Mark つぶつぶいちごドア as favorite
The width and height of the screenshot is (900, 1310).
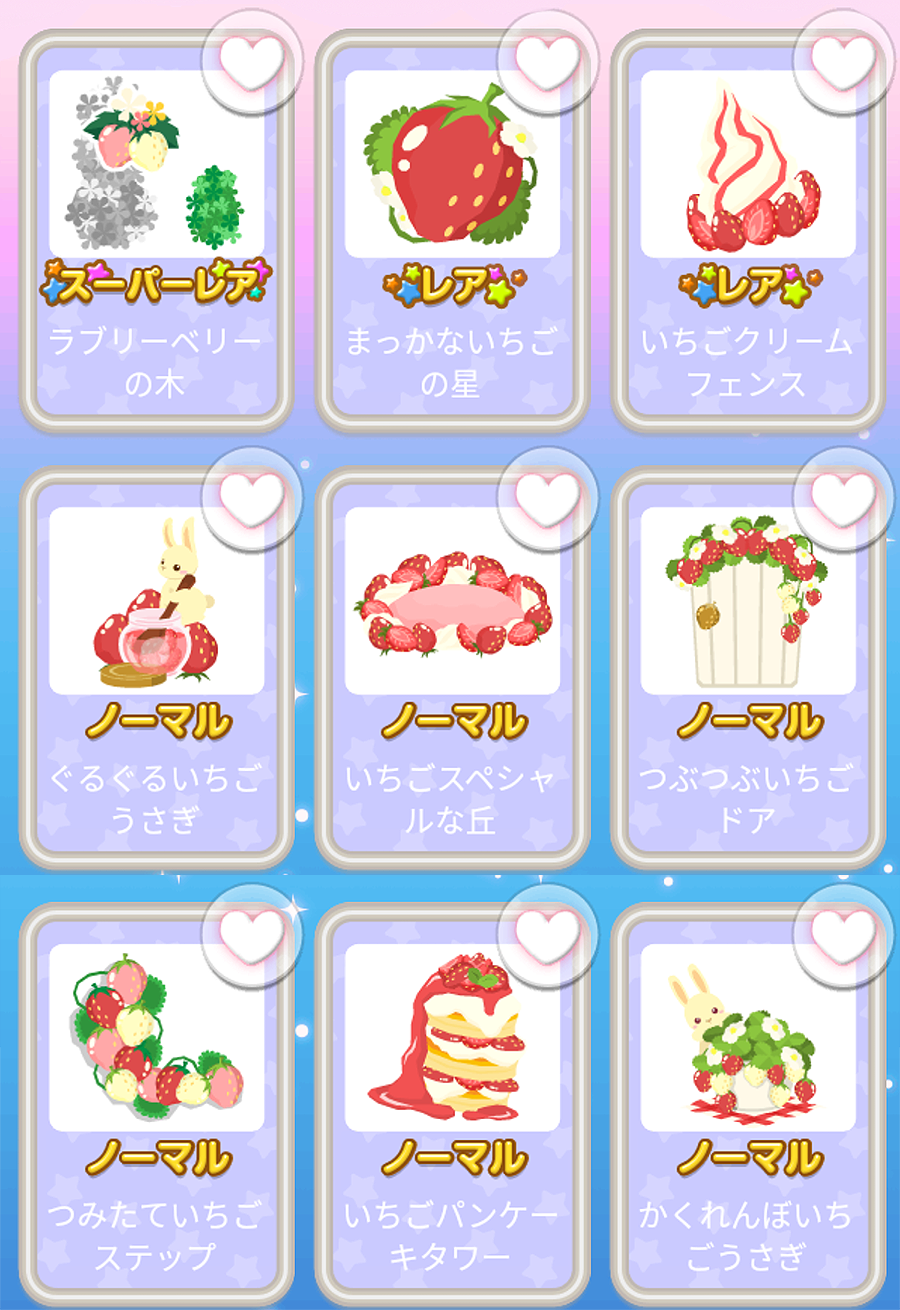[x=842, y=497]
